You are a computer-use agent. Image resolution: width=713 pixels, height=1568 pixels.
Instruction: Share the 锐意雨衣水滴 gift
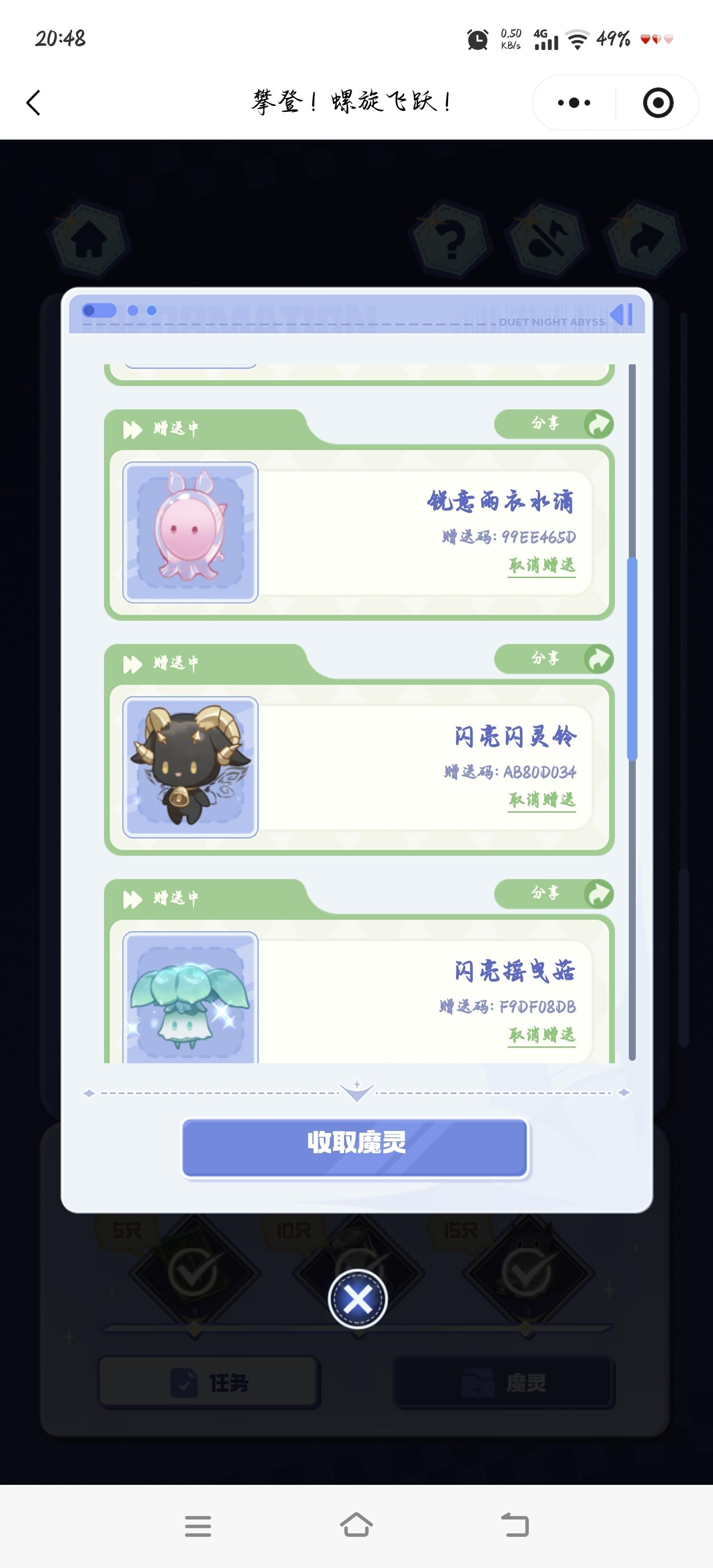pyautogui.click(x=554, y=424)
